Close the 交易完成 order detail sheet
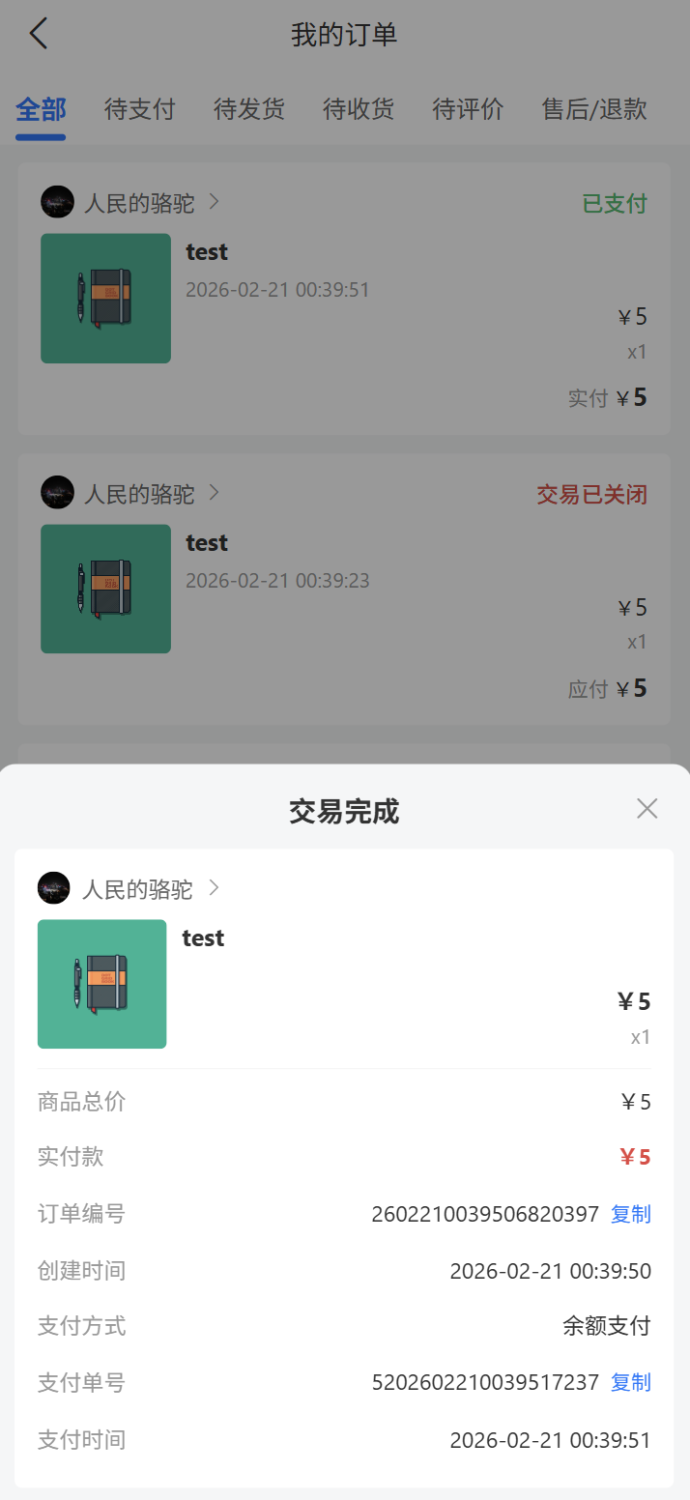690x1500 pixels. coord(647,809)
